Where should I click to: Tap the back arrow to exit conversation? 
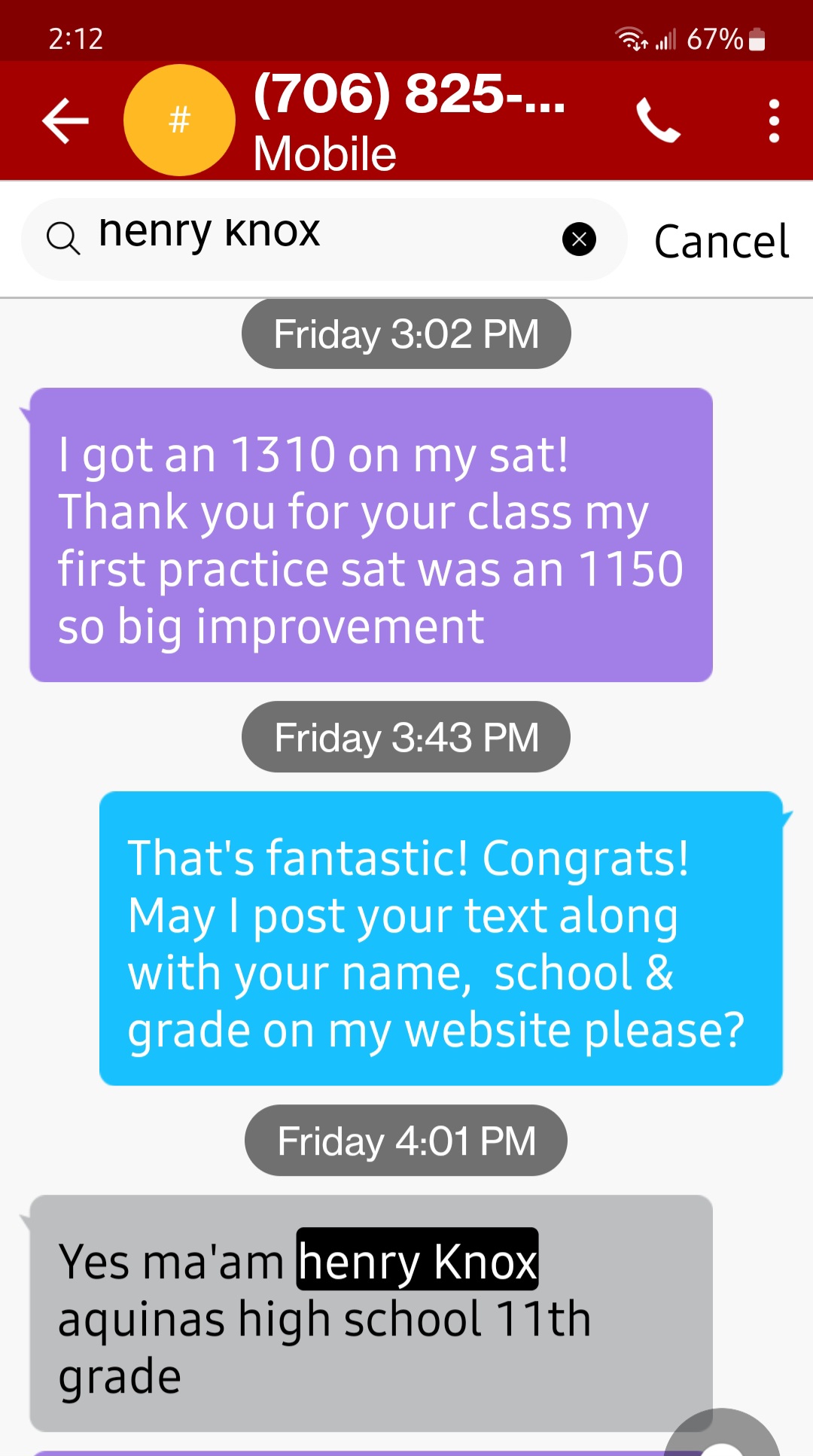[64, 120]
